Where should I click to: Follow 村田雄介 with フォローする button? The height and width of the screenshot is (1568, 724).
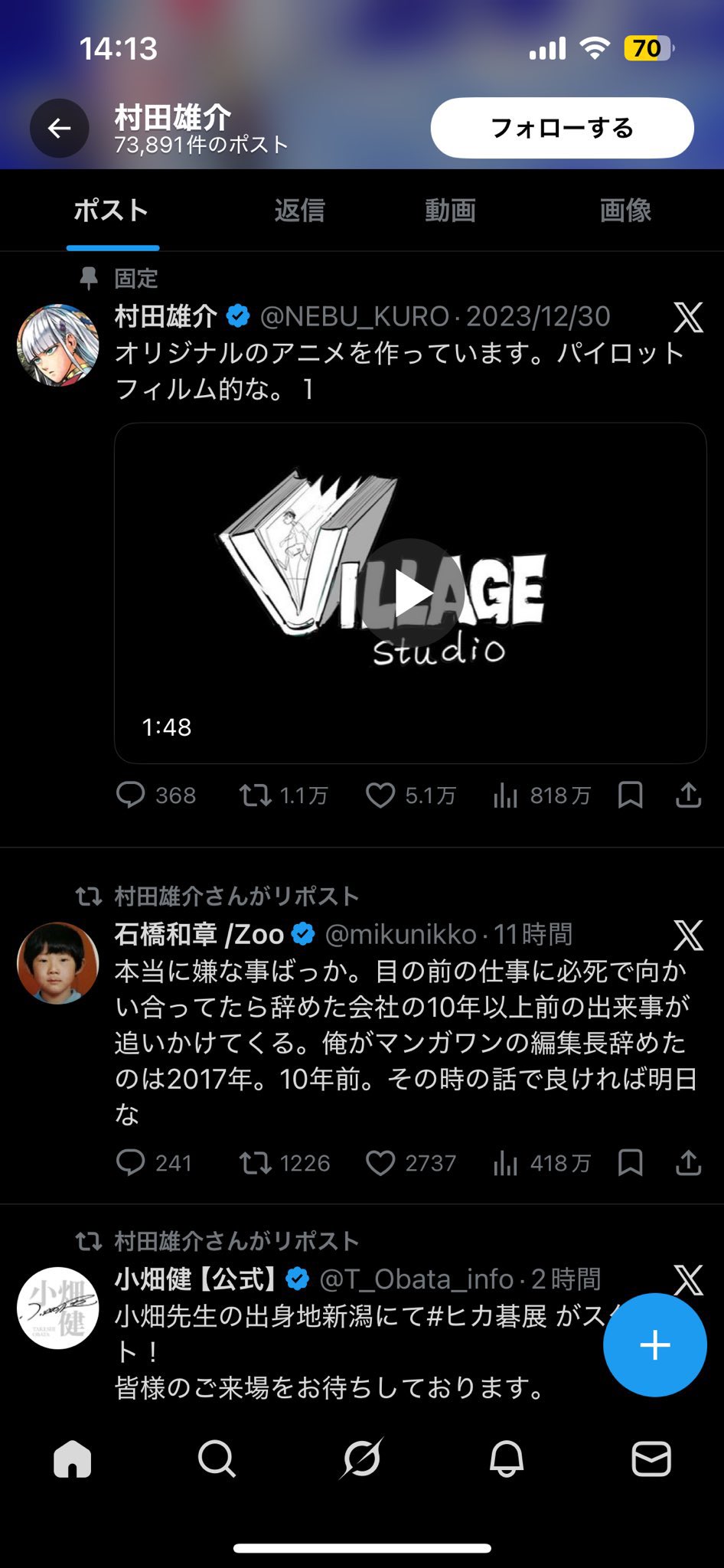(x=562, y=128)
